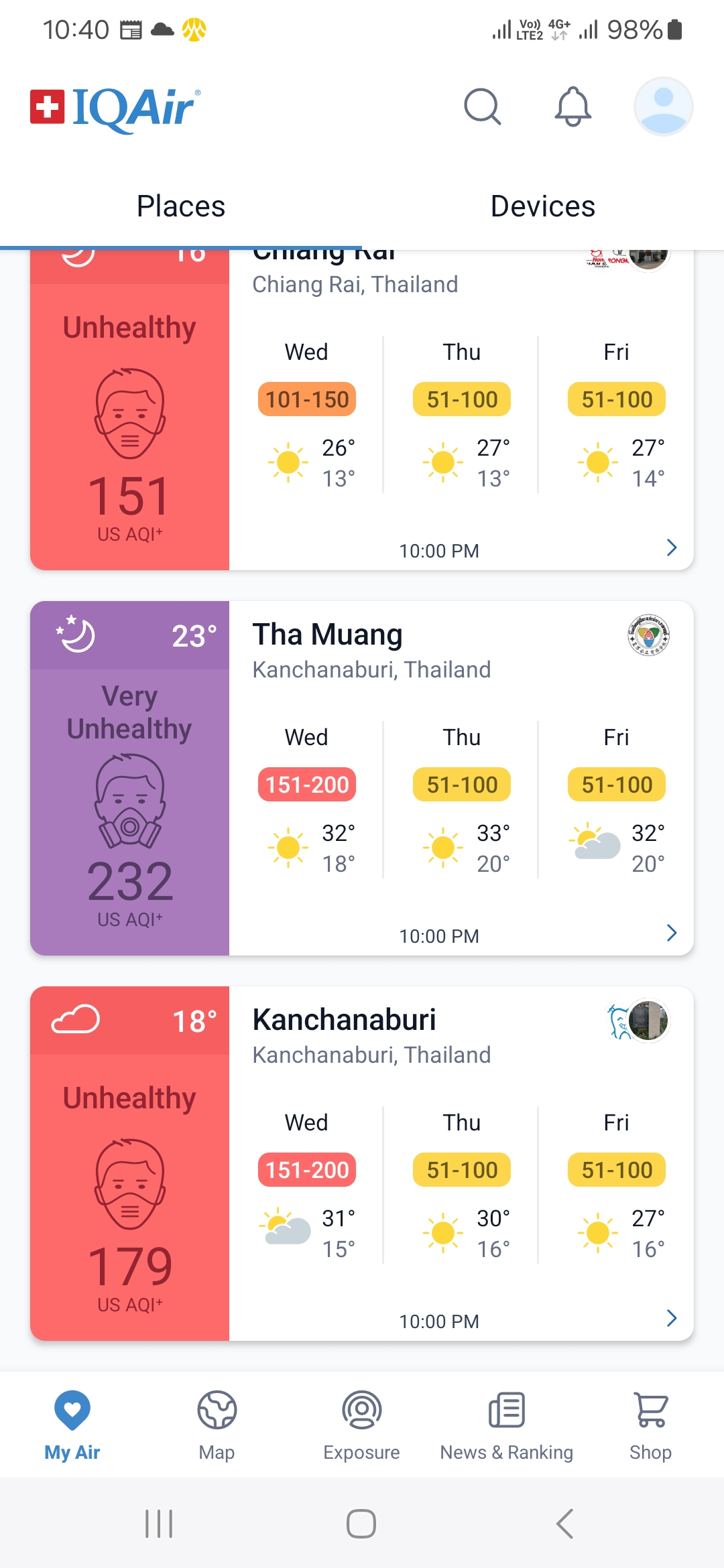This screenshot has width=724, height=1568.
Task: Open recent apps from the navigation bar
Action: pyautogui.click(x=159, y=1524)
